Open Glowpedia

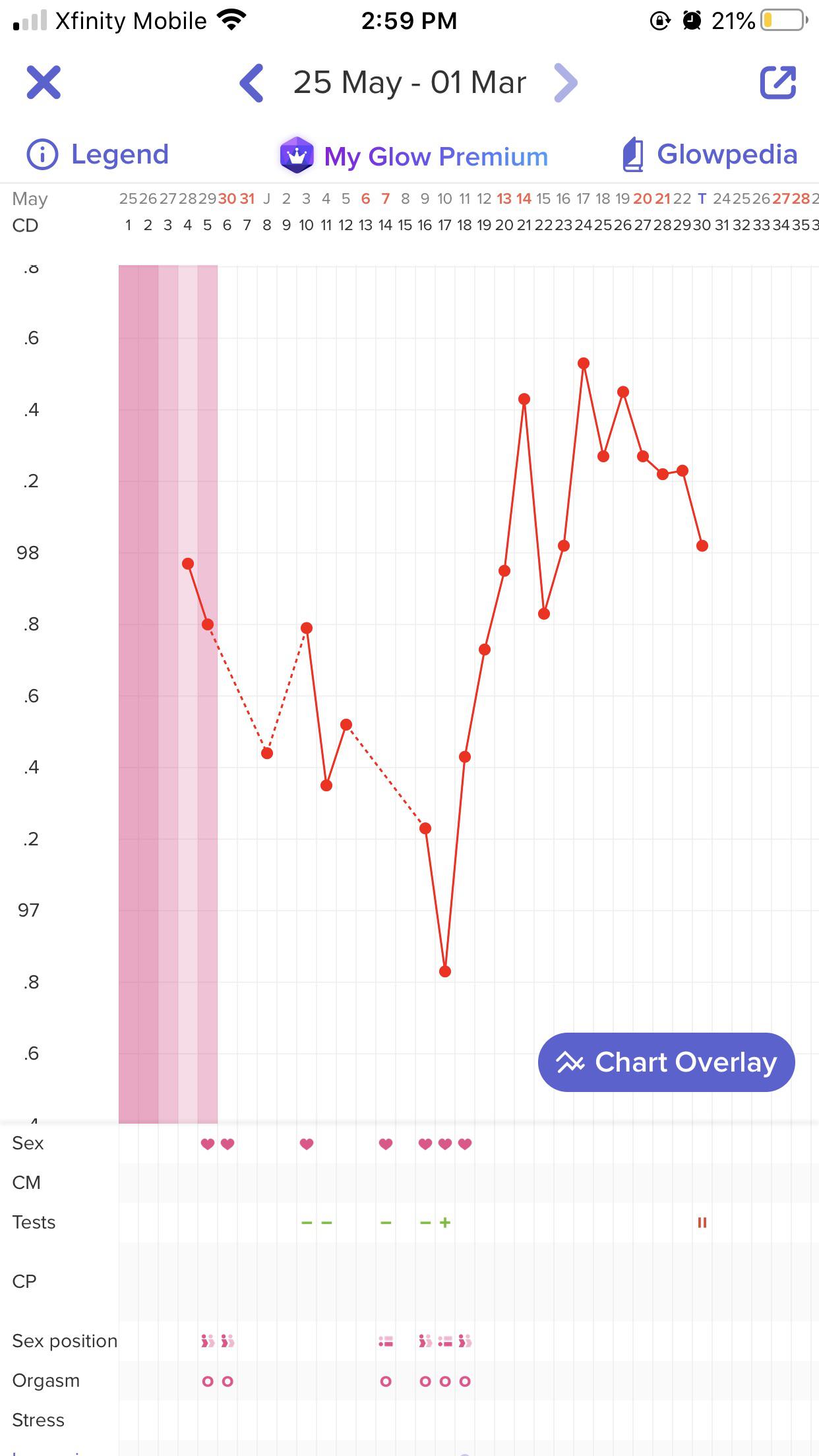(x=710, y=155)
